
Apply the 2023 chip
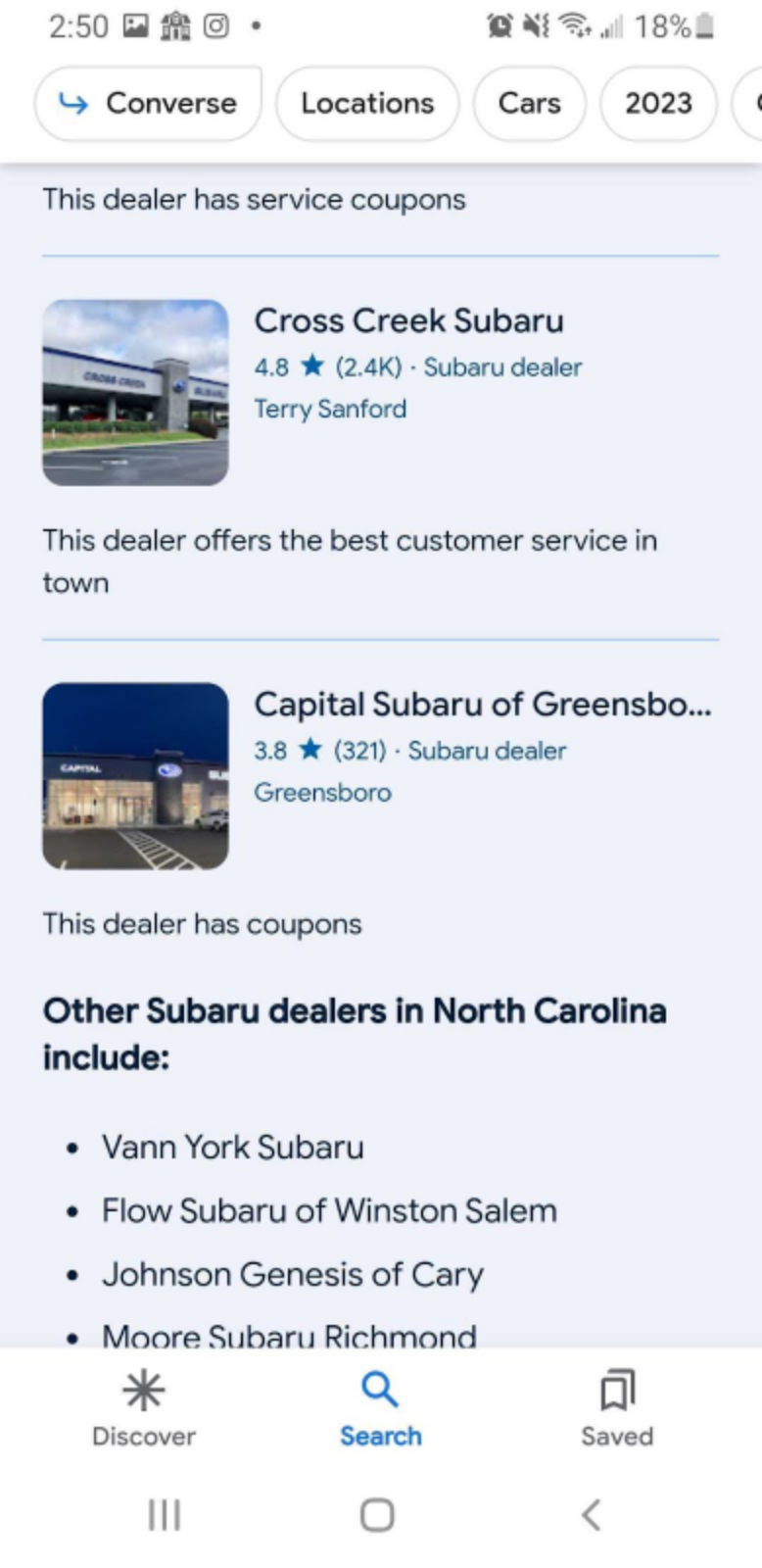pyautogui.click(x=658, y=103)
